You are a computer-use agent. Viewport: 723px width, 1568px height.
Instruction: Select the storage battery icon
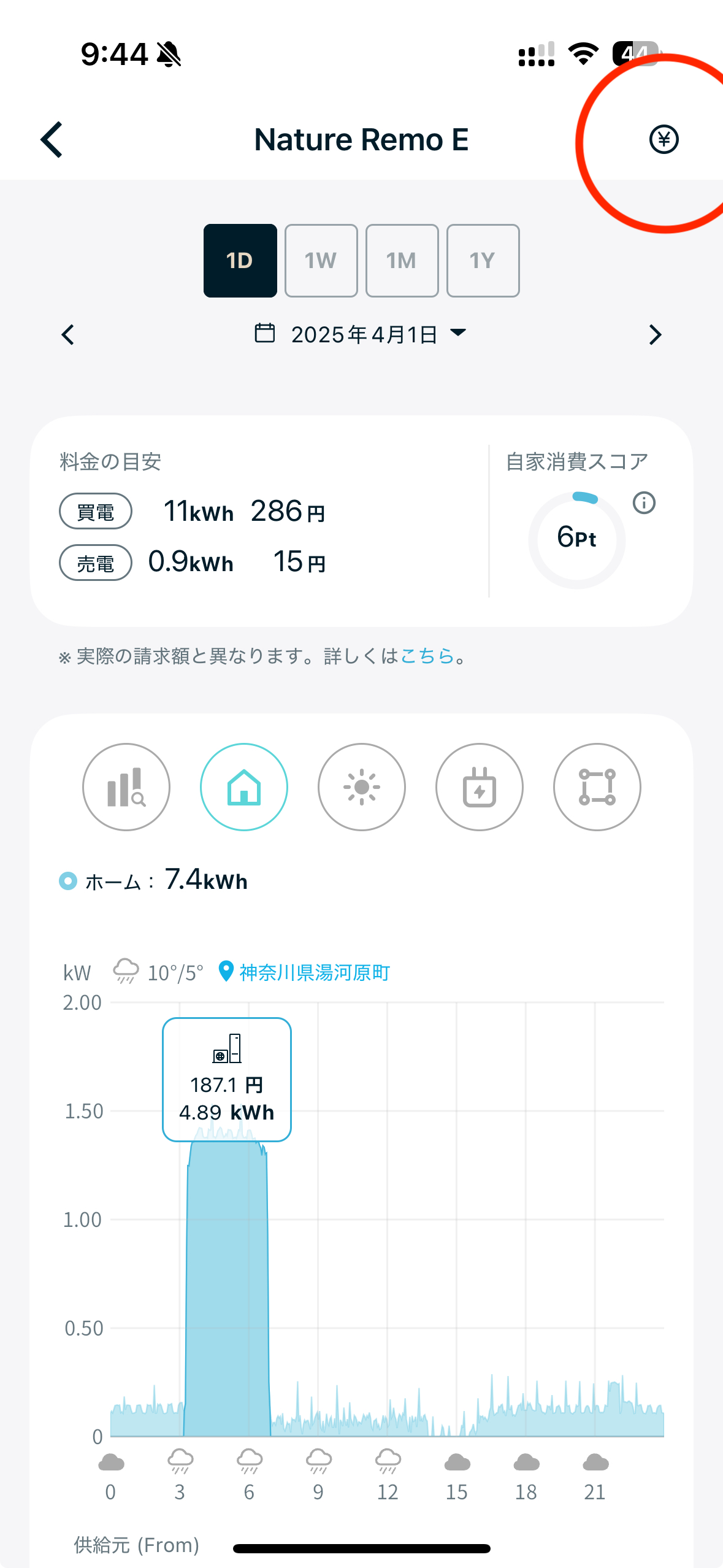coord(480,787)
